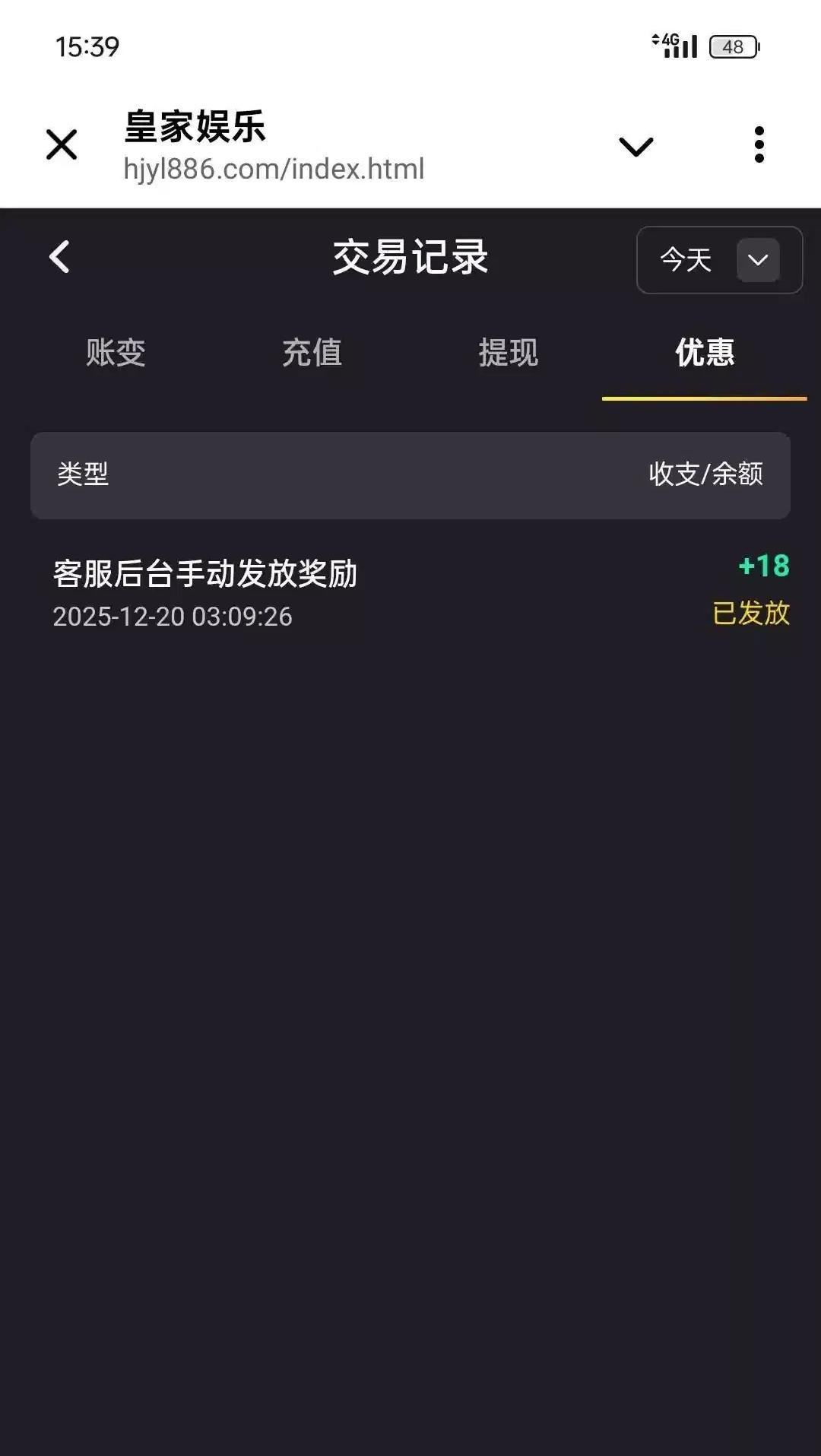Open the 客服后台手动发放奖励 record
Image resolution: width=821 pixels, height=1456 pixels.
410,593
